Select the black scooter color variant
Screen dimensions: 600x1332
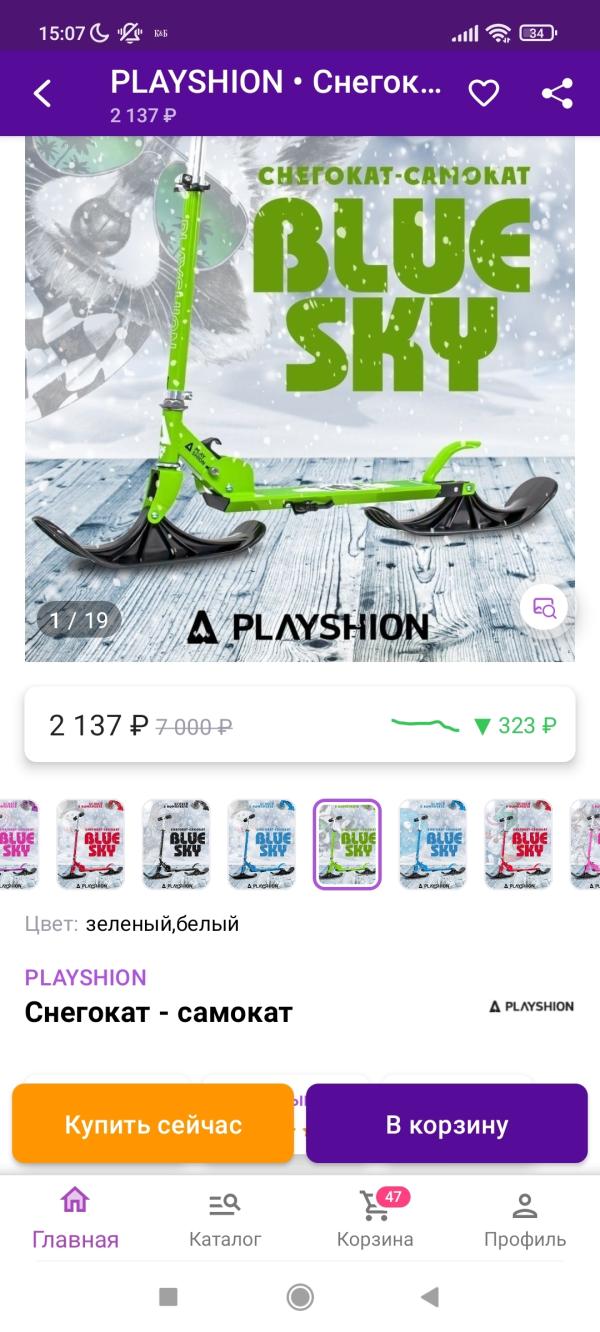(x=176, y=844)
